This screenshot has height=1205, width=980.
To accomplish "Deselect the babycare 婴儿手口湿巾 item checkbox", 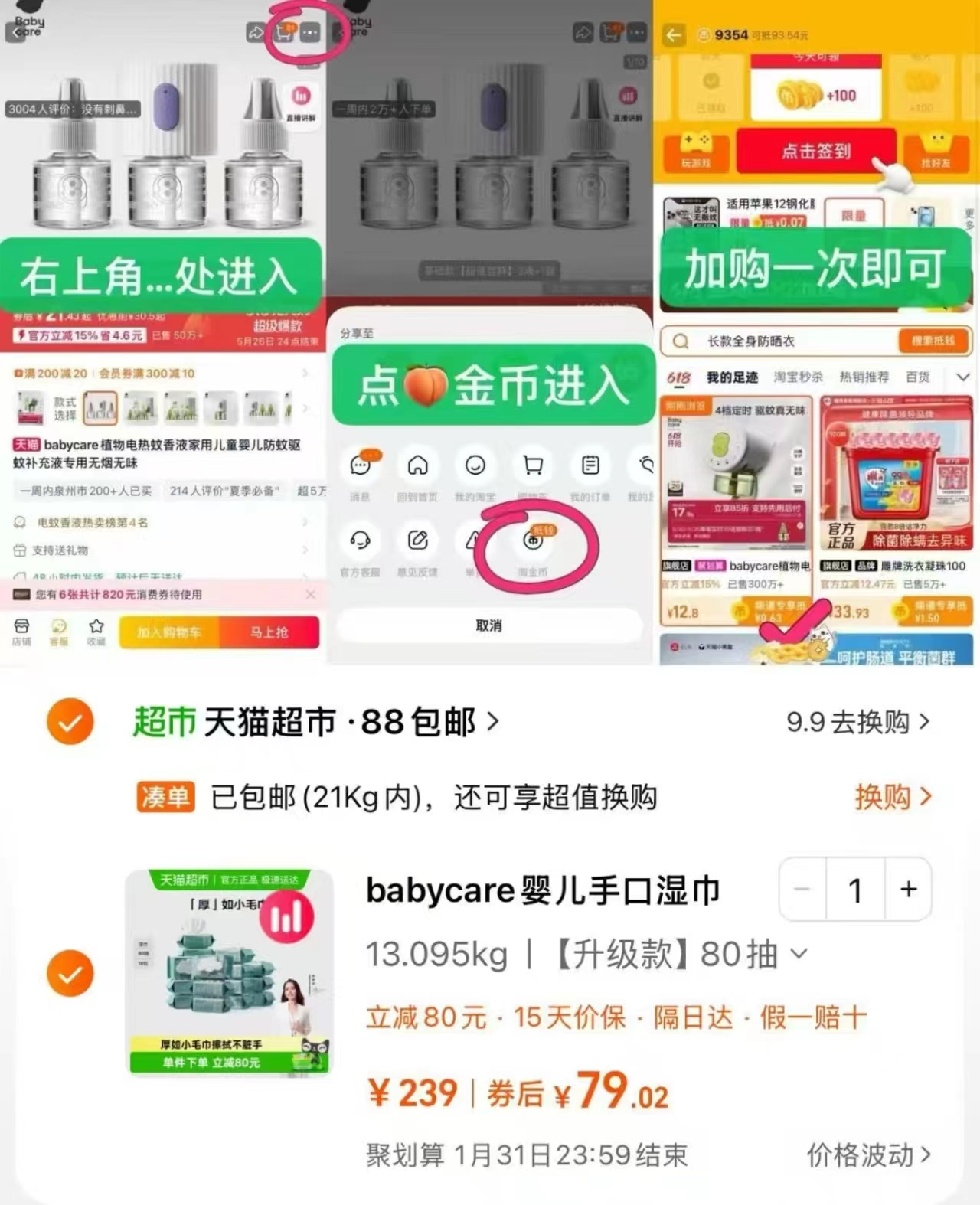I will (70, 974).
